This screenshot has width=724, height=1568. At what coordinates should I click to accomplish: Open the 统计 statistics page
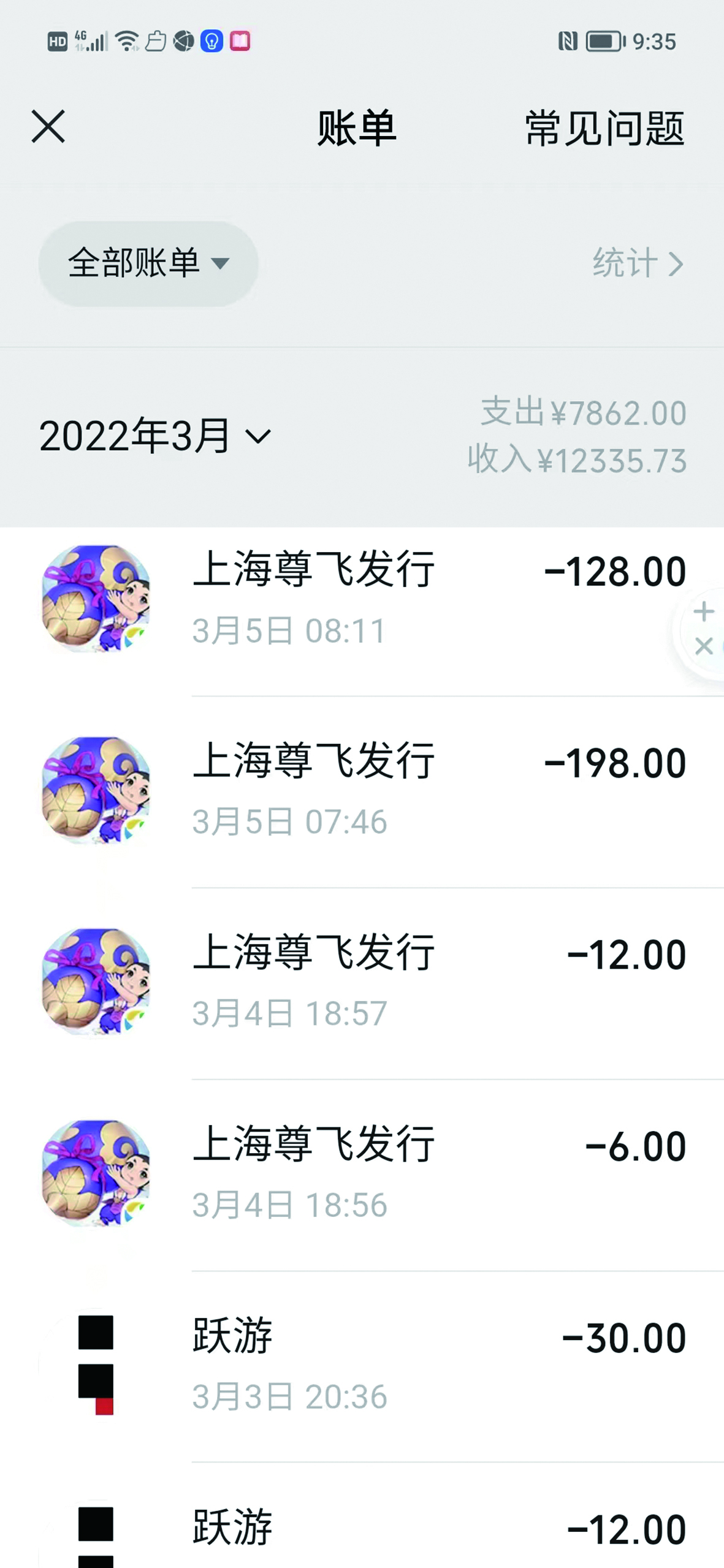[638, 263]
